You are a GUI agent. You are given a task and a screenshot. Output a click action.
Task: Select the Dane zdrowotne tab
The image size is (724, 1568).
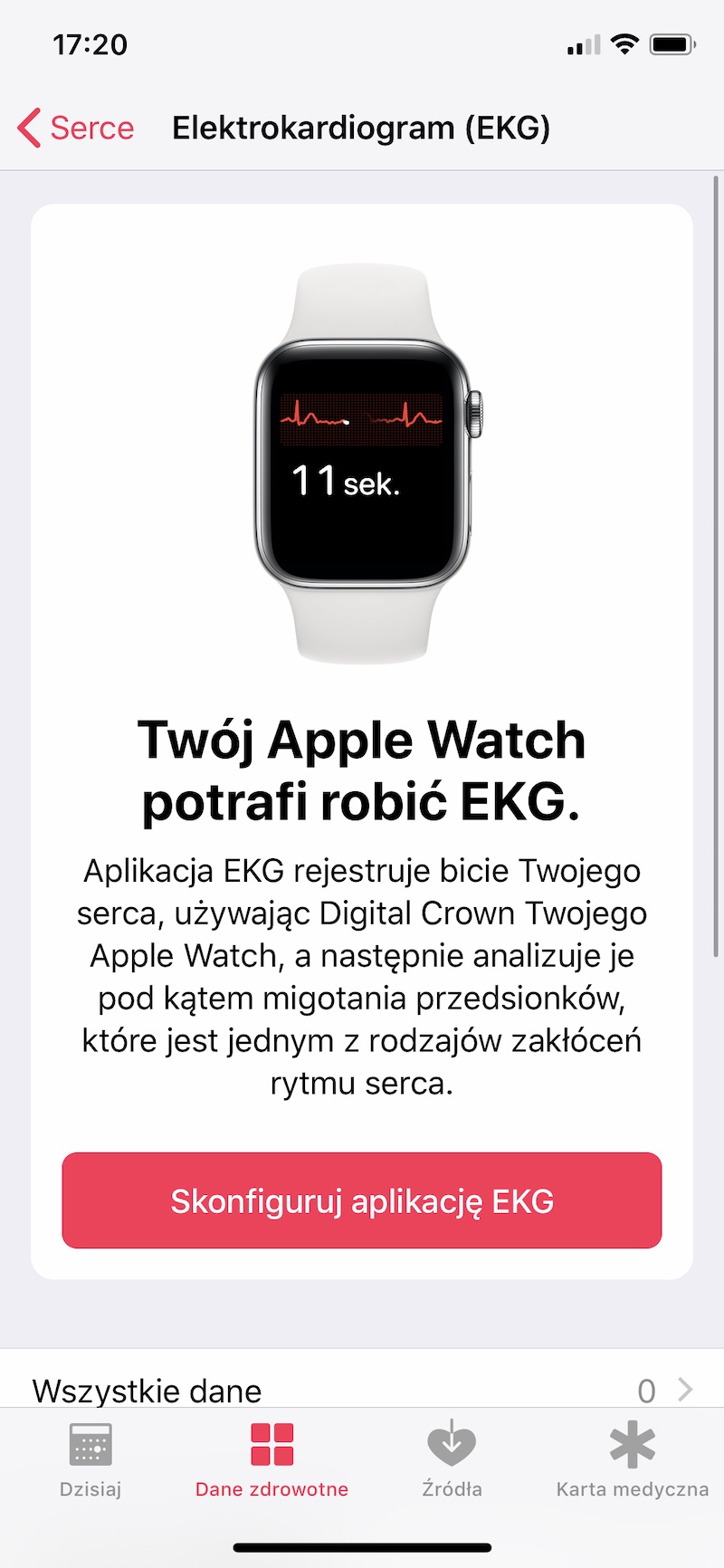(x=271, y=1459)
